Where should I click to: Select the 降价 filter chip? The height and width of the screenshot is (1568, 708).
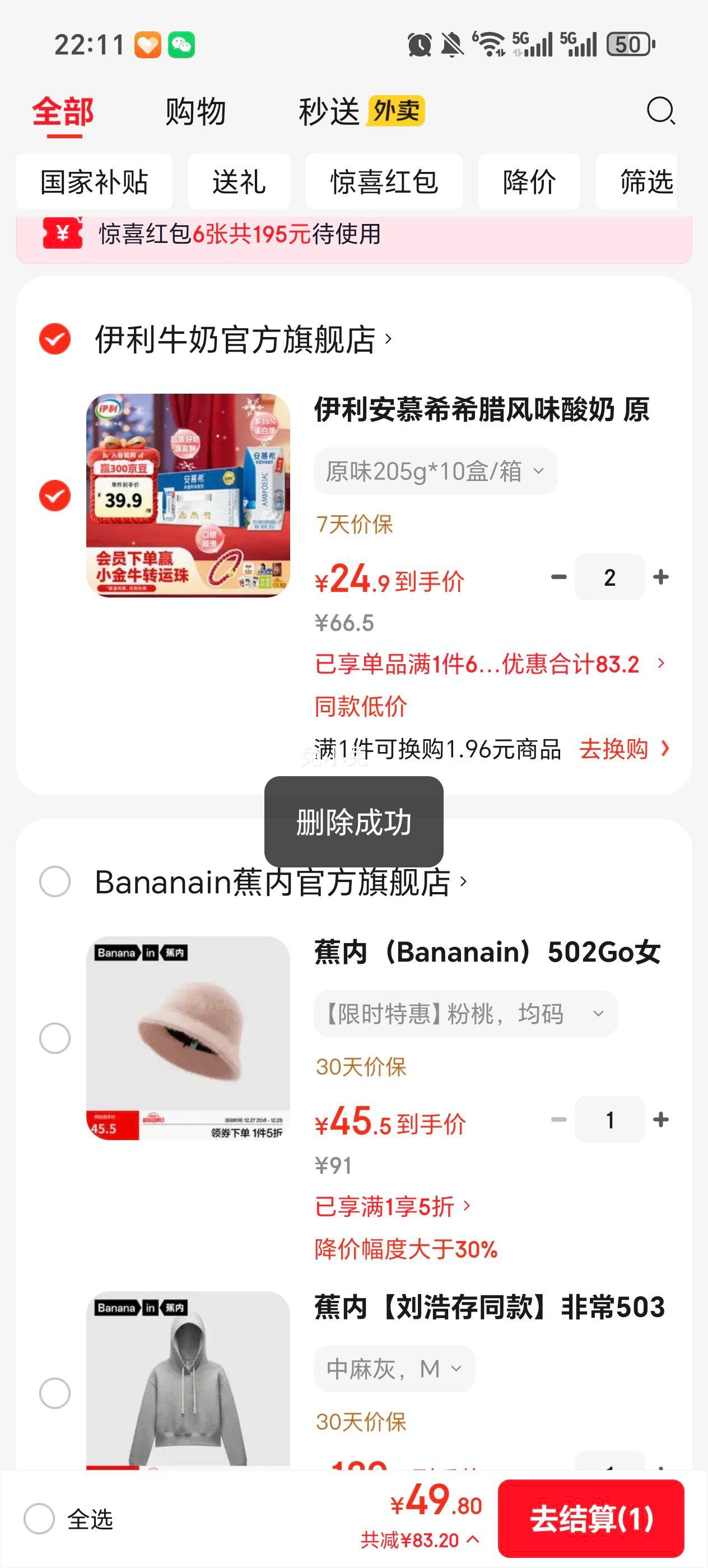[x=528, y=181]
